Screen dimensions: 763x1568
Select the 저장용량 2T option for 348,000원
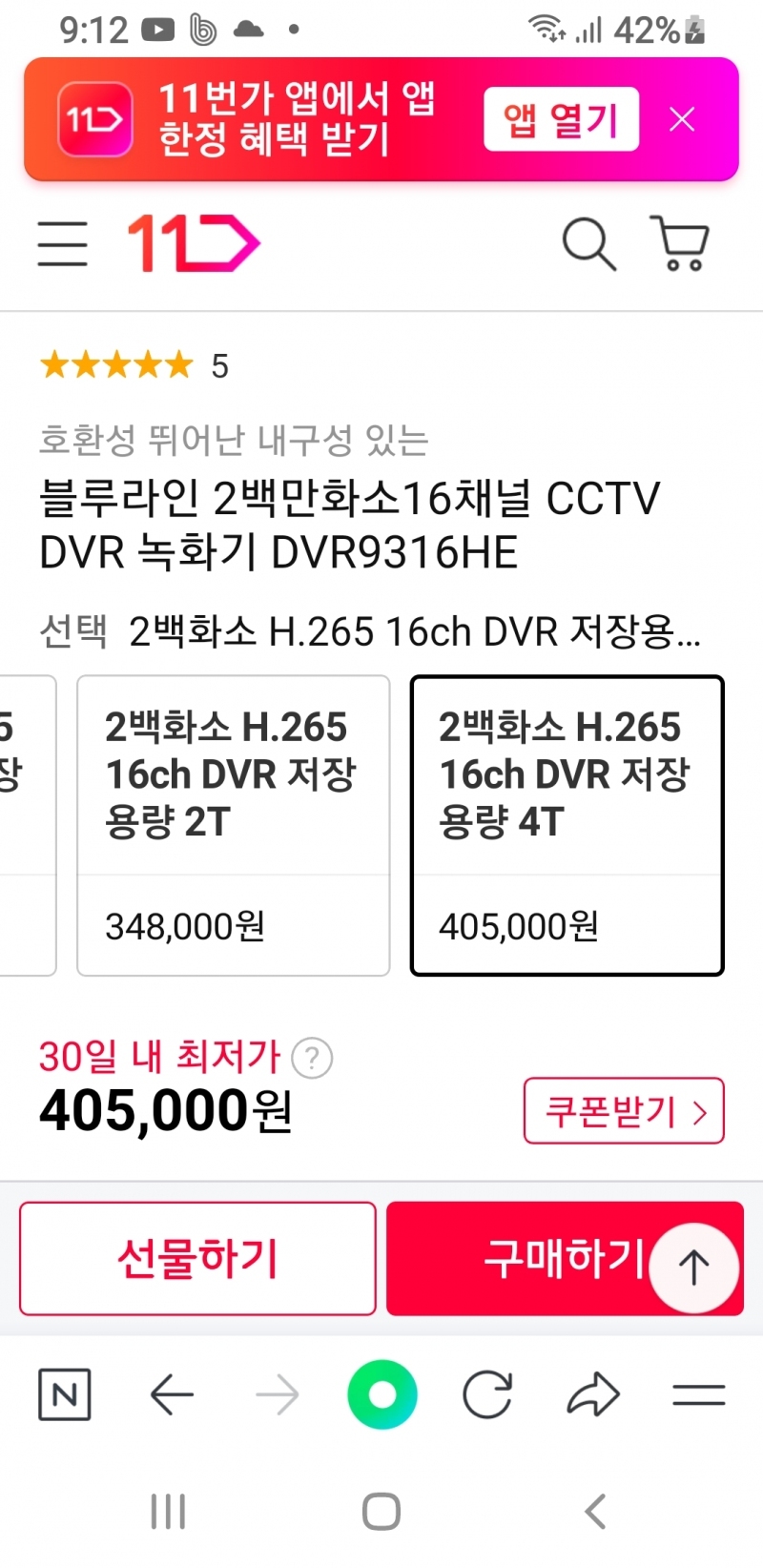tap(234, 825)
